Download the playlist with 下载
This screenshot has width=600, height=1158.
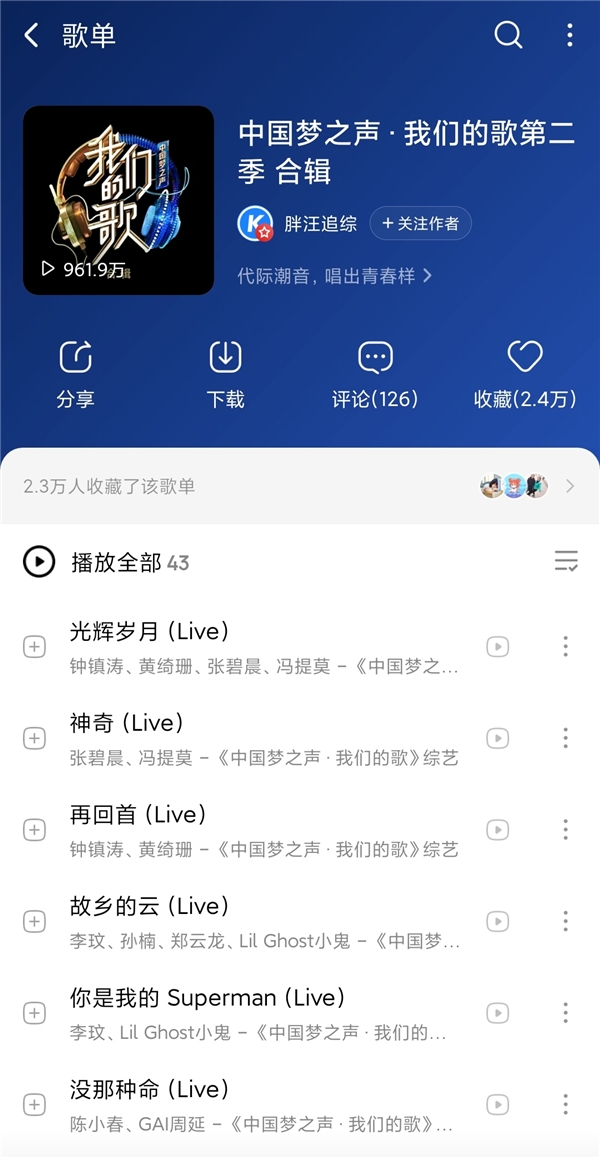point(225,375)
